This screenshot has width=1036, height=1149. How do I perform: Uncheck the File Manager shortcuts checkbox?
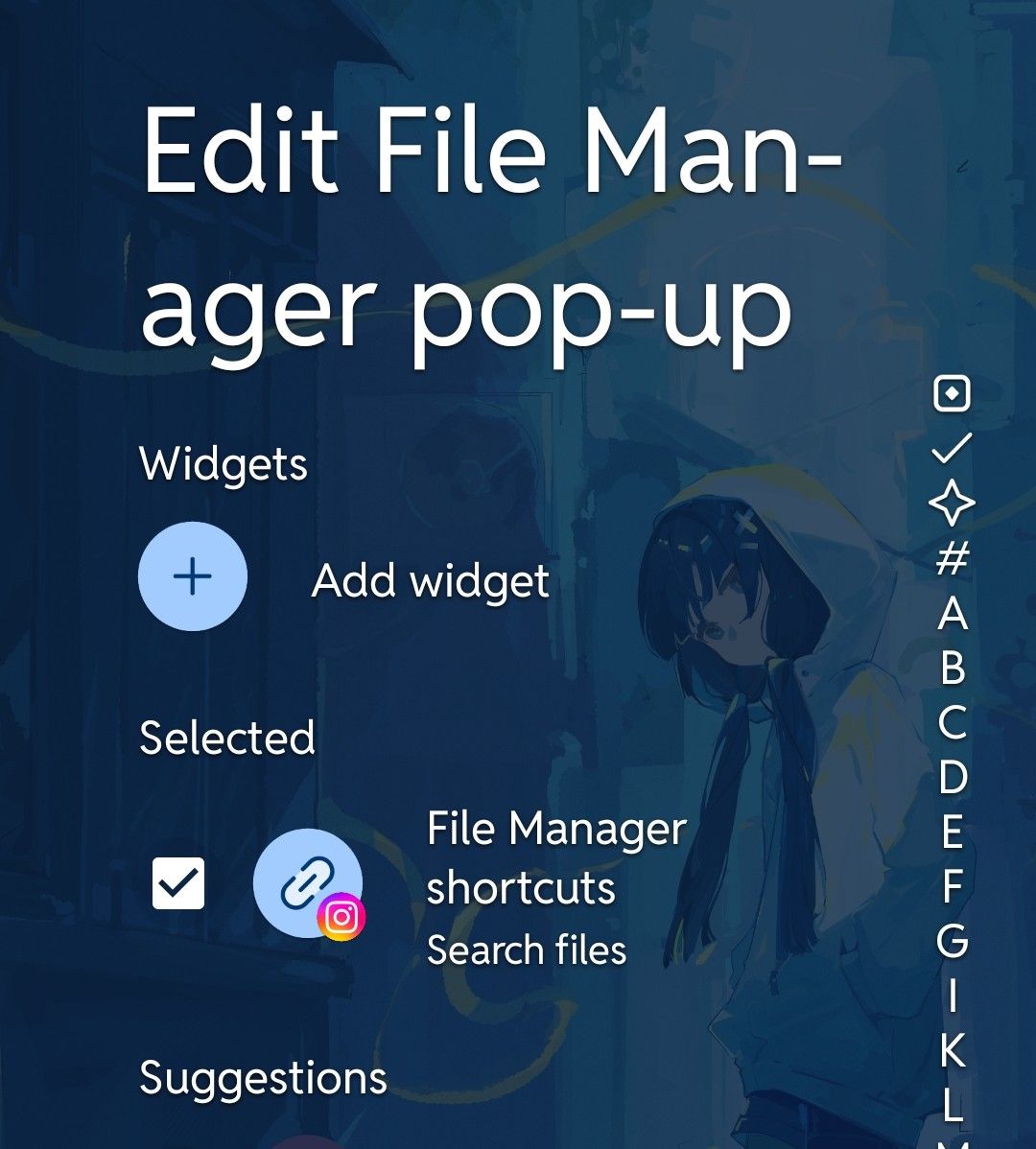pyautogui.click(x=178, y=883)
